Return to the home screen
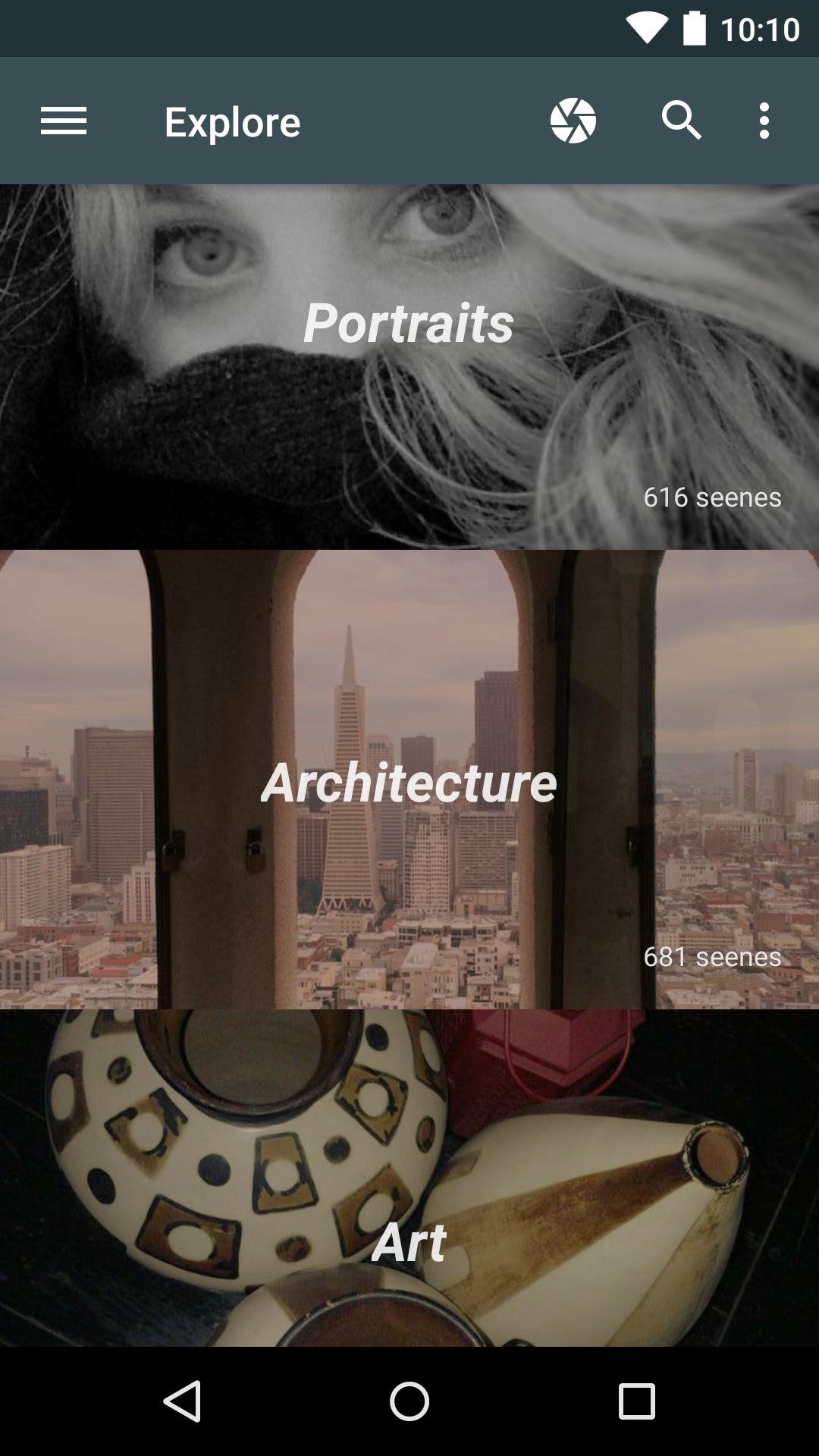The image size is (819, 1456). (x=409, y=1401)
